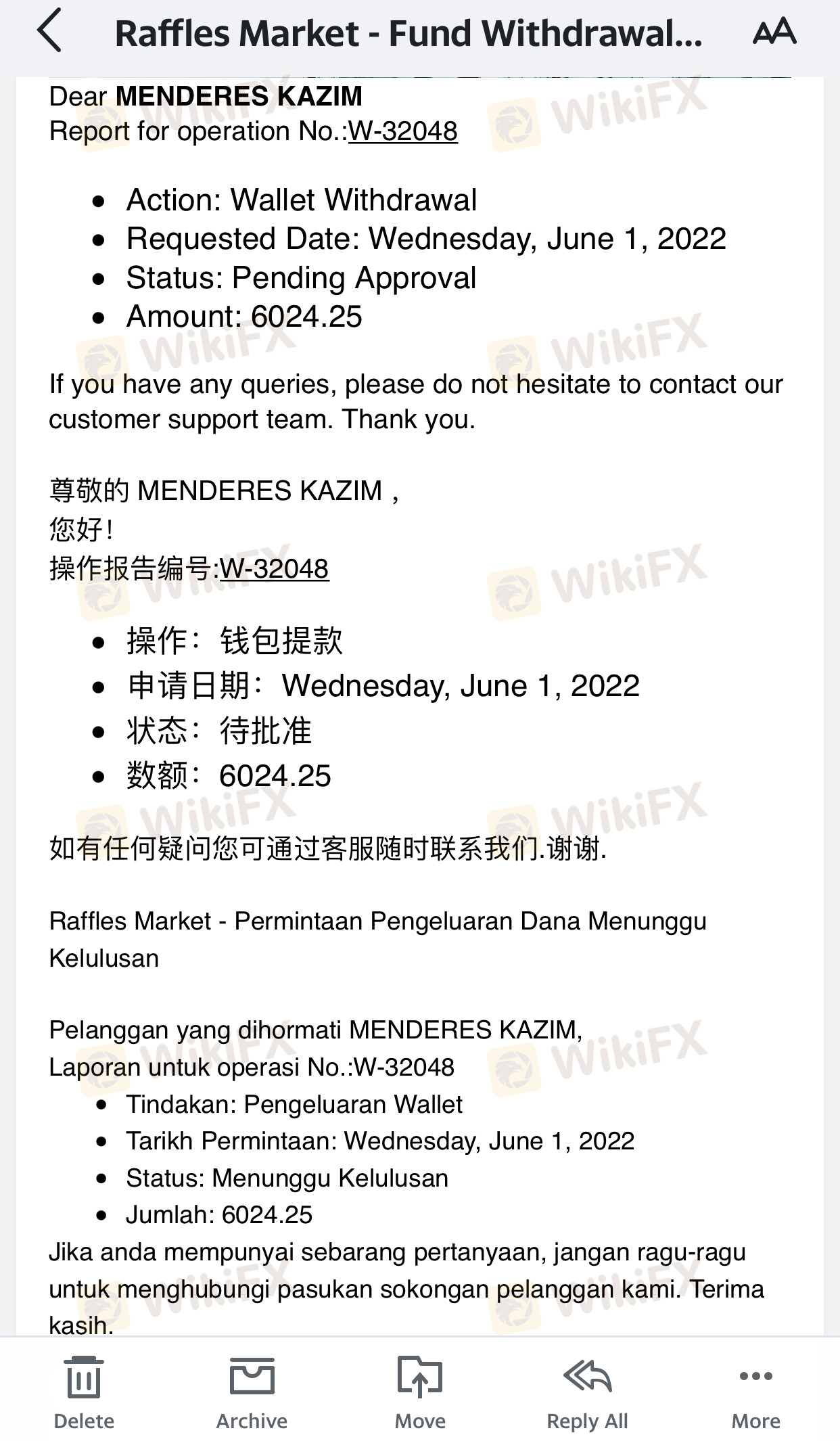
Task: Open W-32048 link in English report line
Action: point(403,131)
